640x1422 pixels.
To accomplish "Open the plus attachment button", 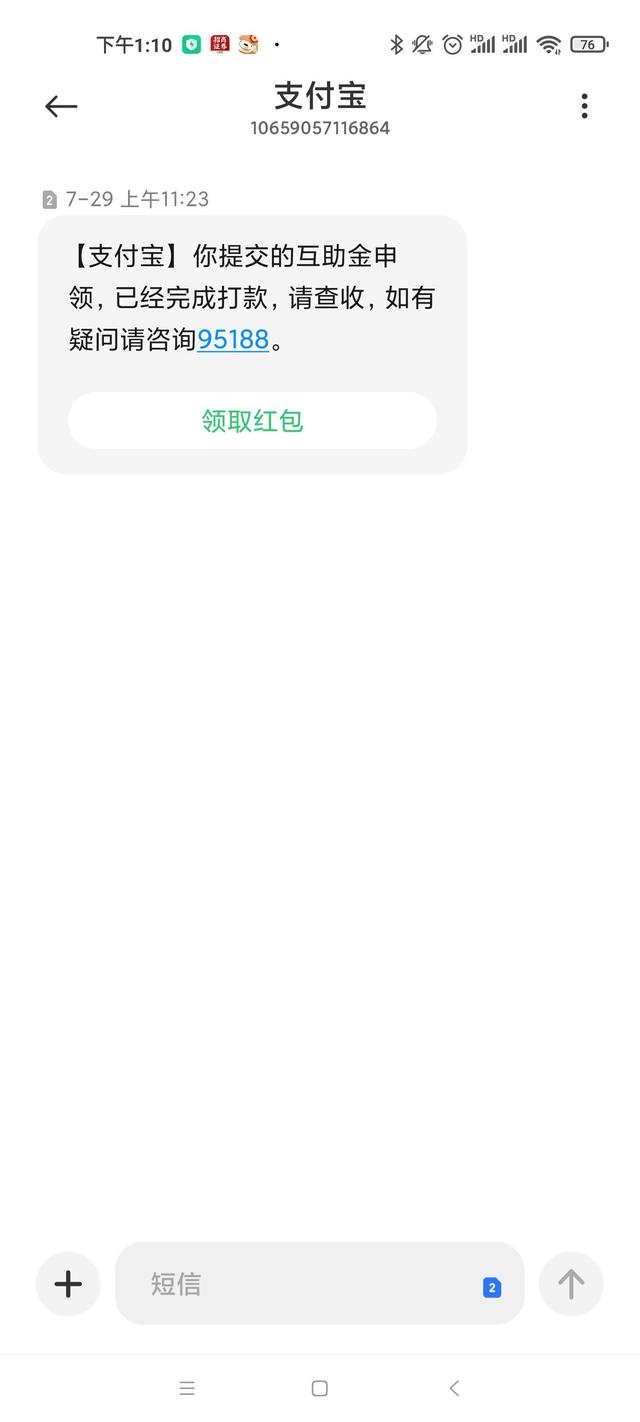I will tap(68, 1283).
